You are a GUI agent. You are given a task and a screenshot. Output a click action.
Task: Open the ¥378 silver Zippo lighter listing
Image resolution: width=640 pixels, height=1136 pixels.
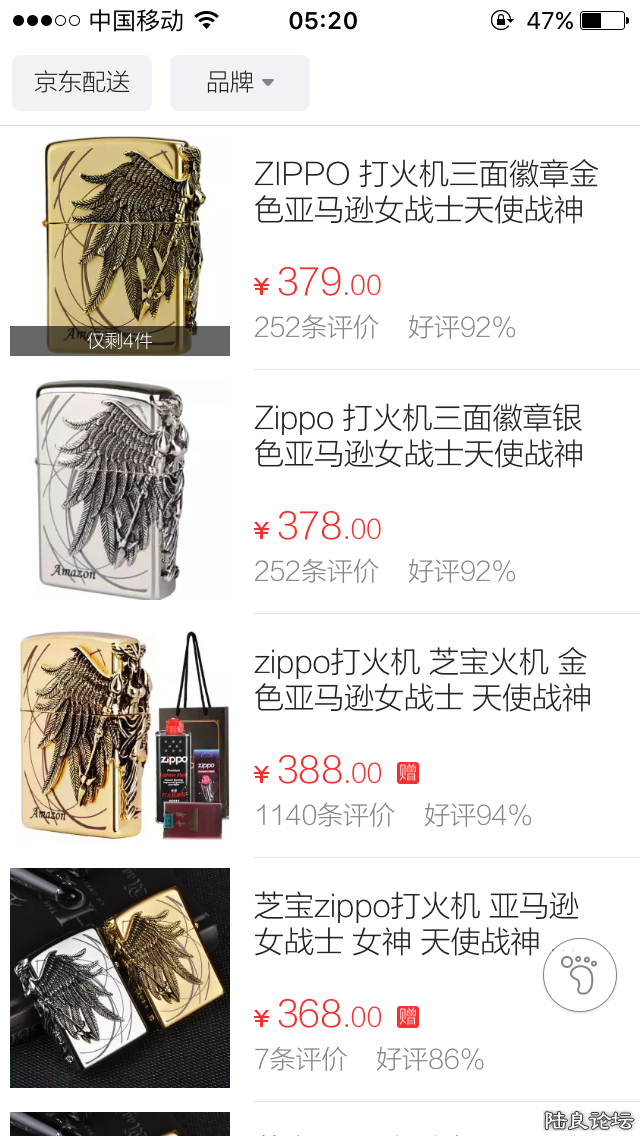tap(418, 437)
